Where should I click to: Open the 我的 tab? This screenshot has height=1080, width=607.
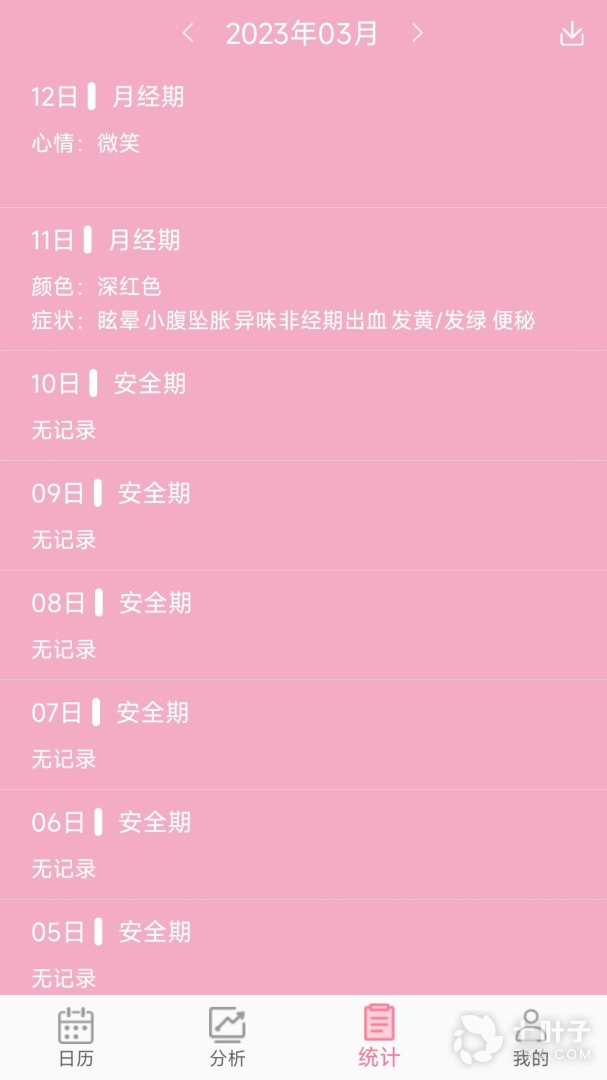click(x=530, y=1037)
